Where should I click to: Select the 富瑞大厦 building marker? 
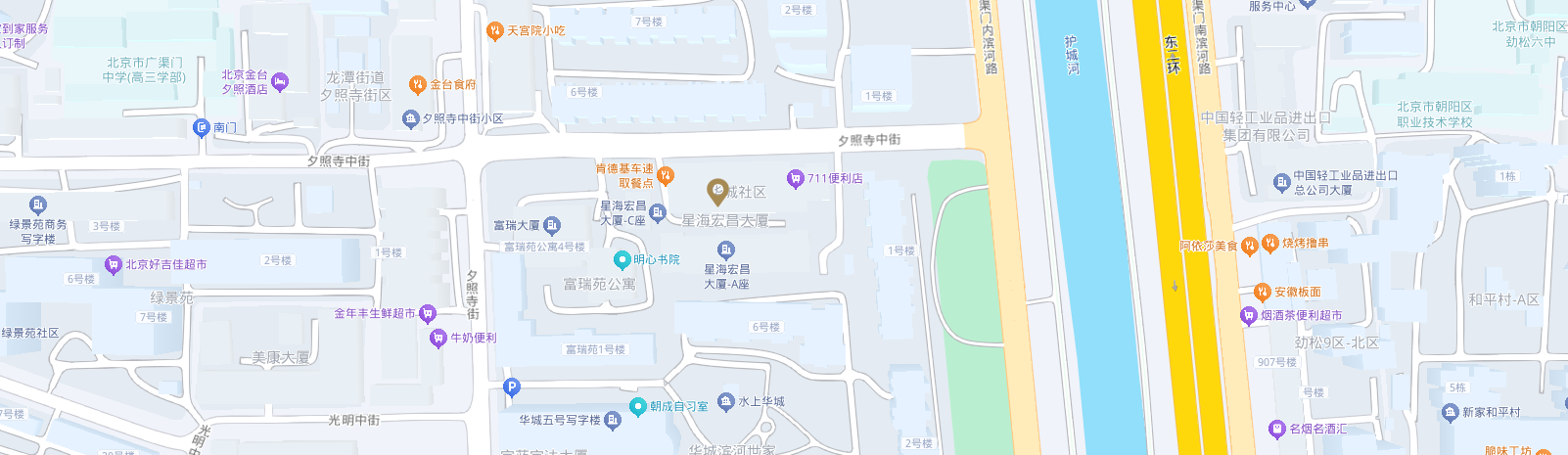(x=552, y=226)
